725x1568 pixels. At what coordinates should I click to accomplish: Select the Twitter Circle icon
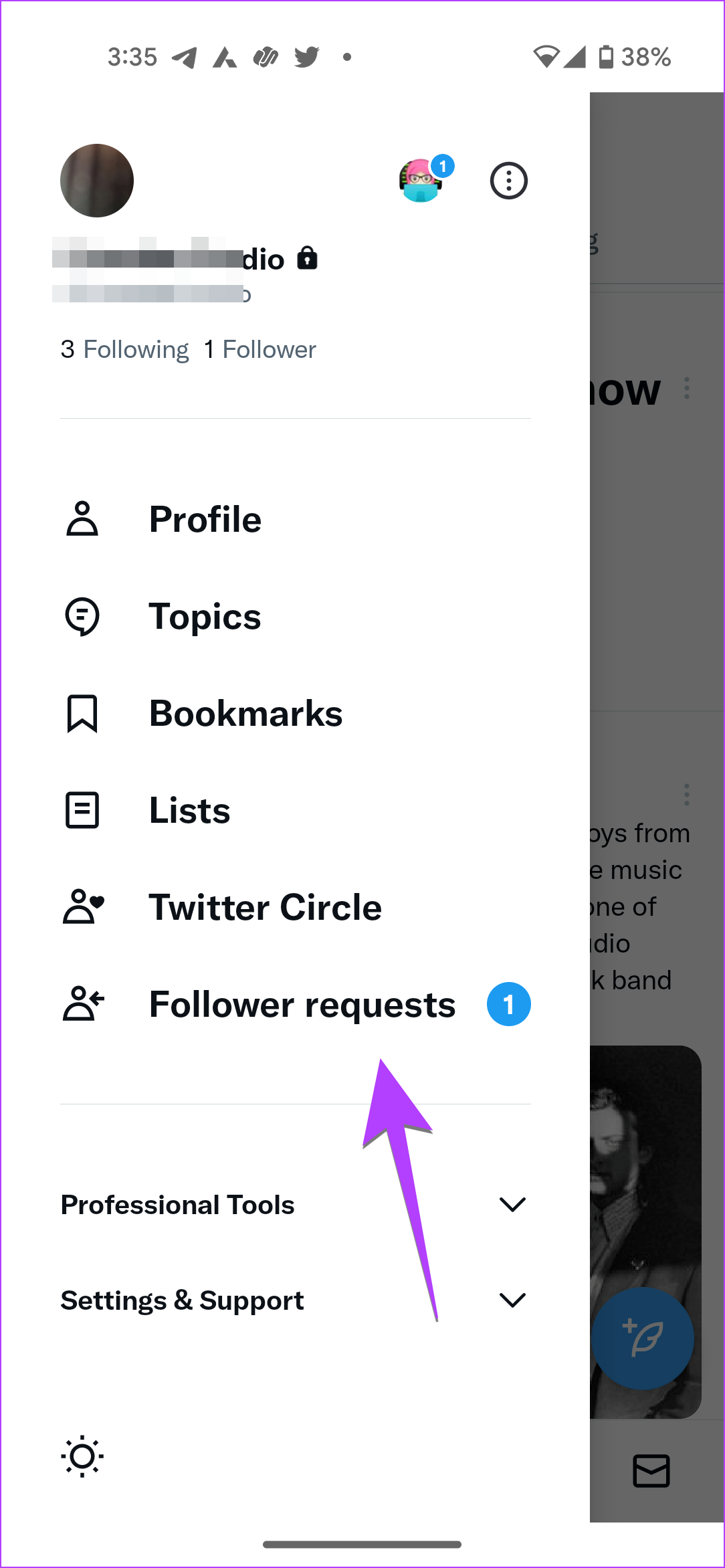pyautogui.click(x=82, y=907)
